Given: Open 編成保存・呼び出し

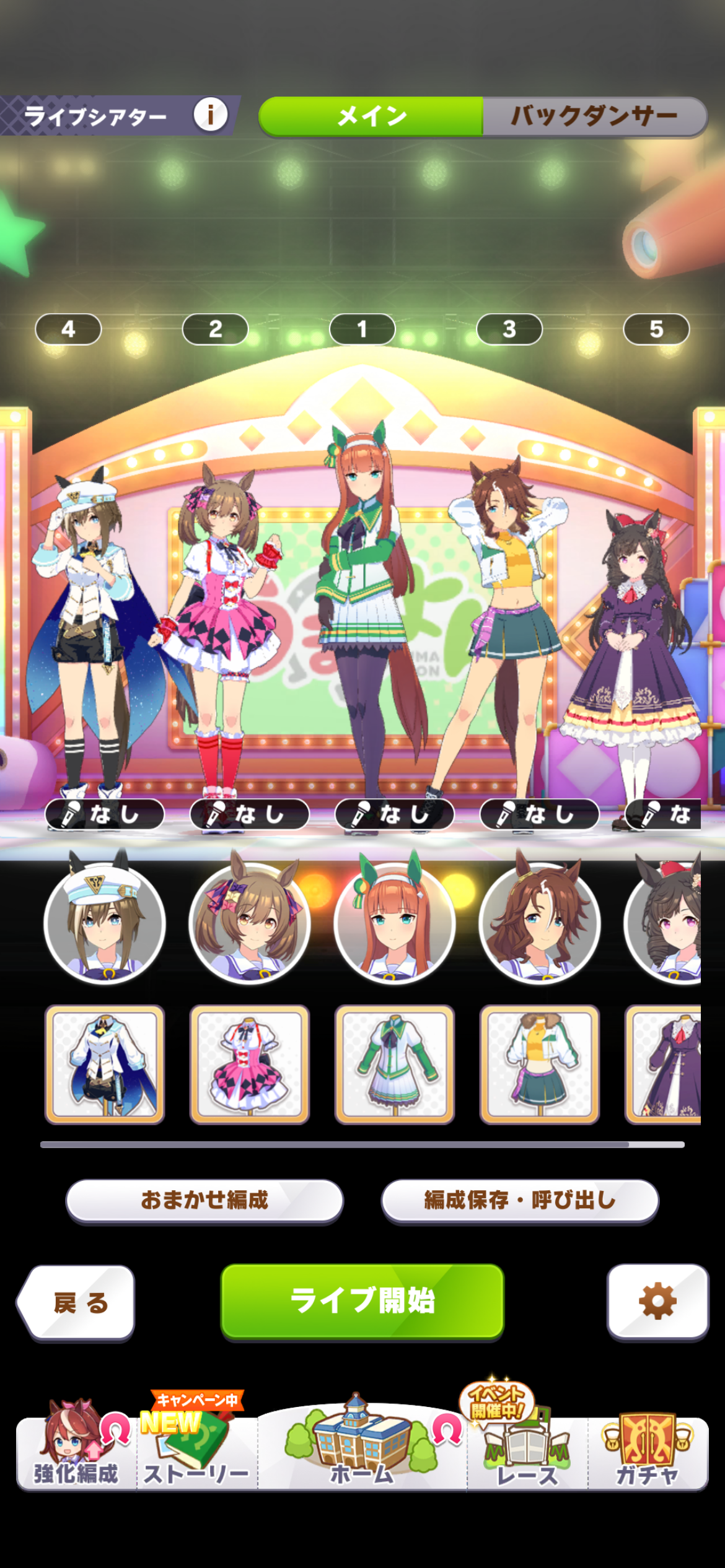Looking at the screenshot, I should [x=519, y=1200].
